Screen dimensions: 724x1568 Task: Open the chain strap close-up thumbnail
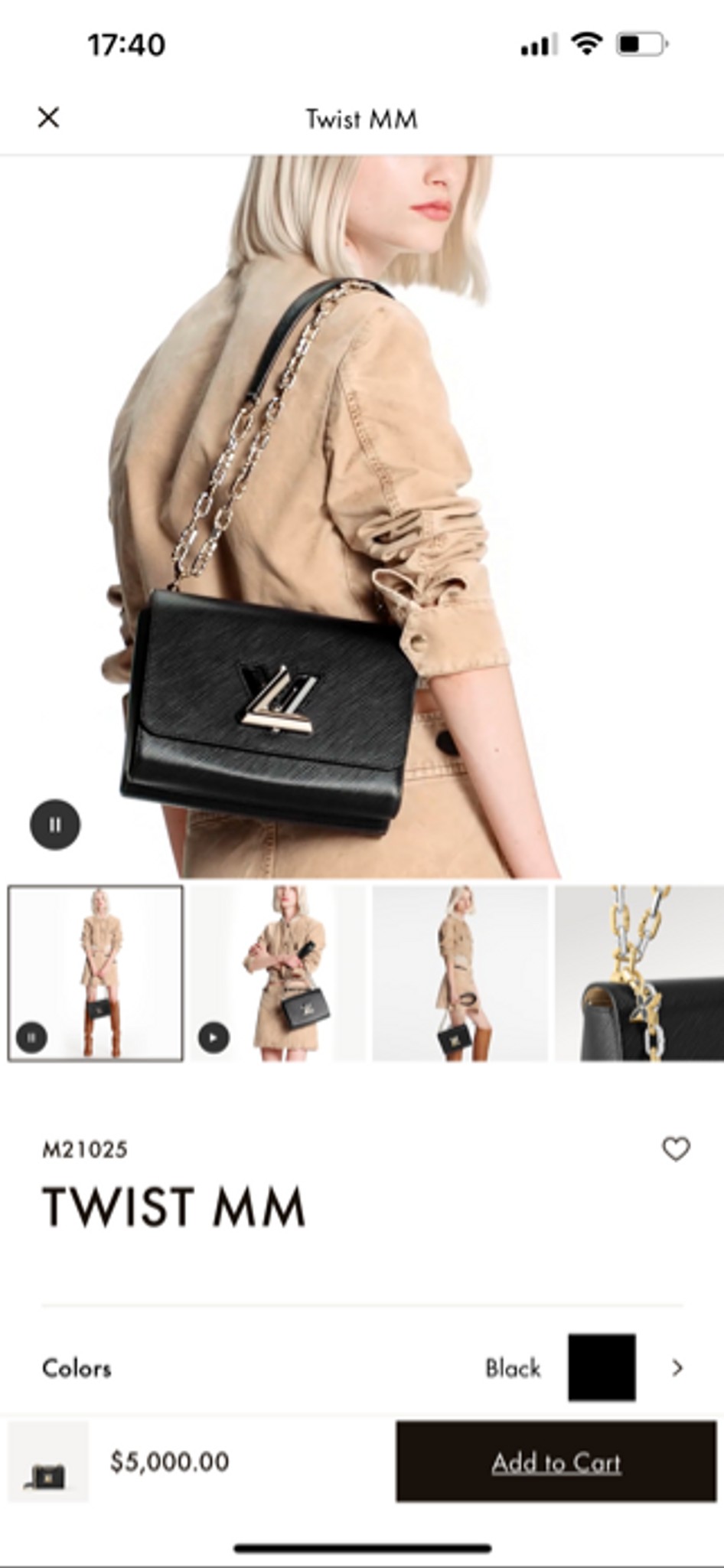[x=639, y=973]
